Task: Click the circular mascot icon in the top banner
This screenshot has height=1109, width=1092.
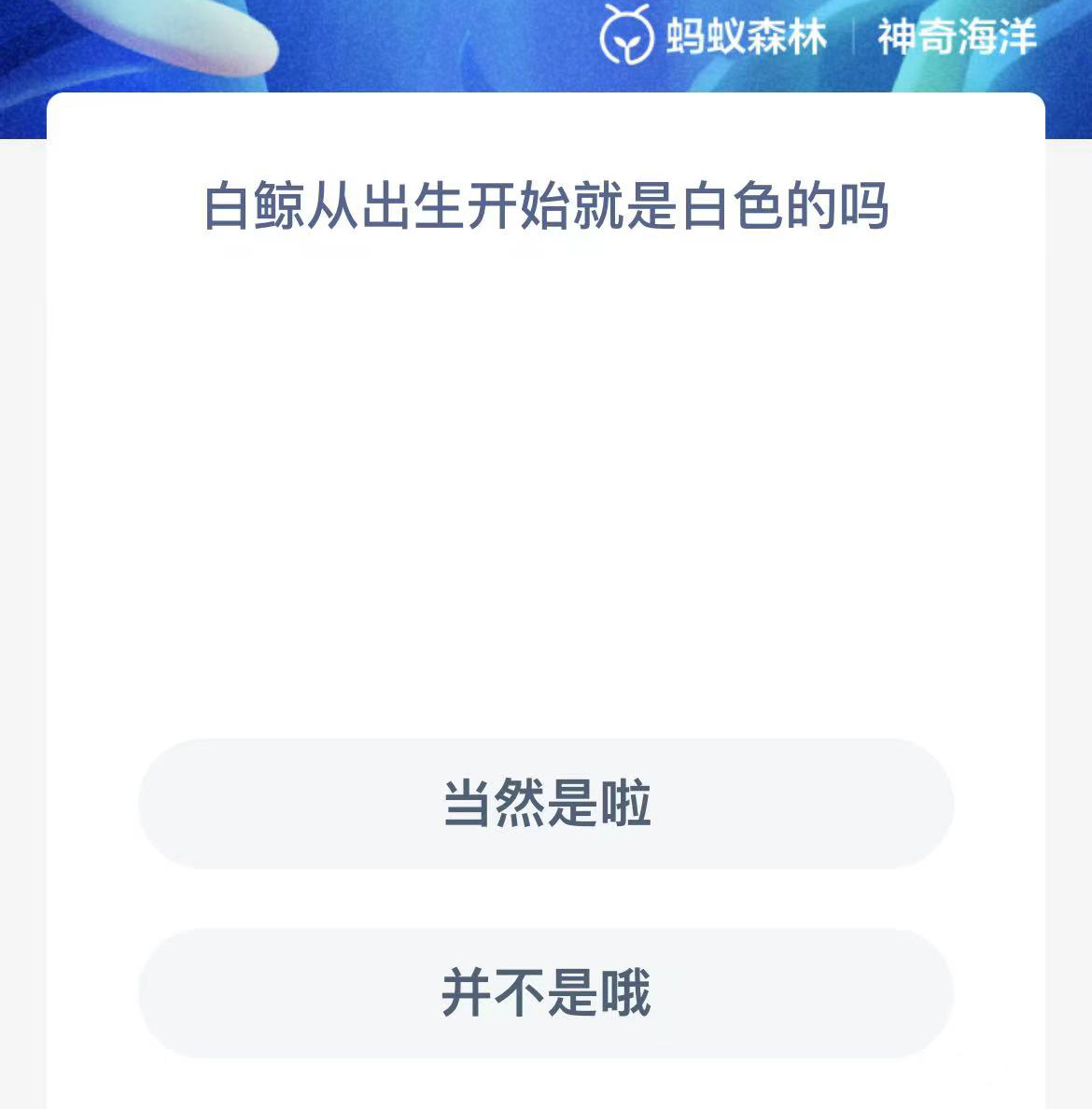Action: coord(627,37)
